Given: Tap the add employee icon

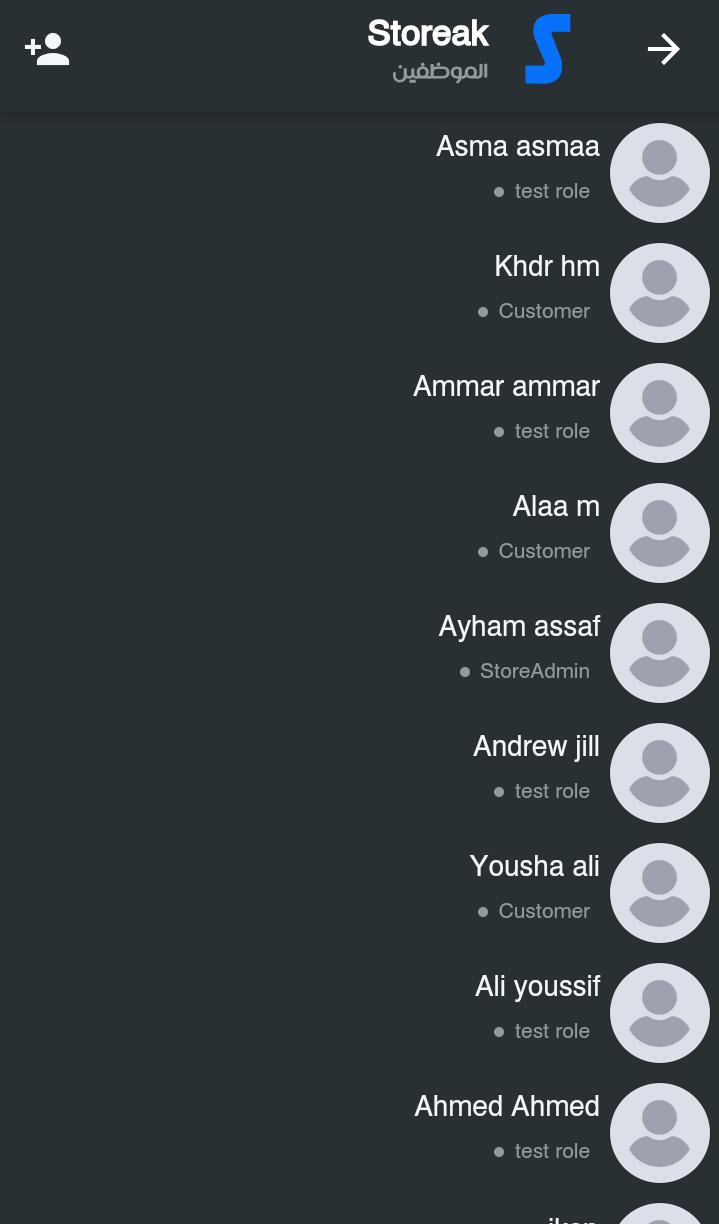Looking at the screenshot, I should (x=47, y=49).
